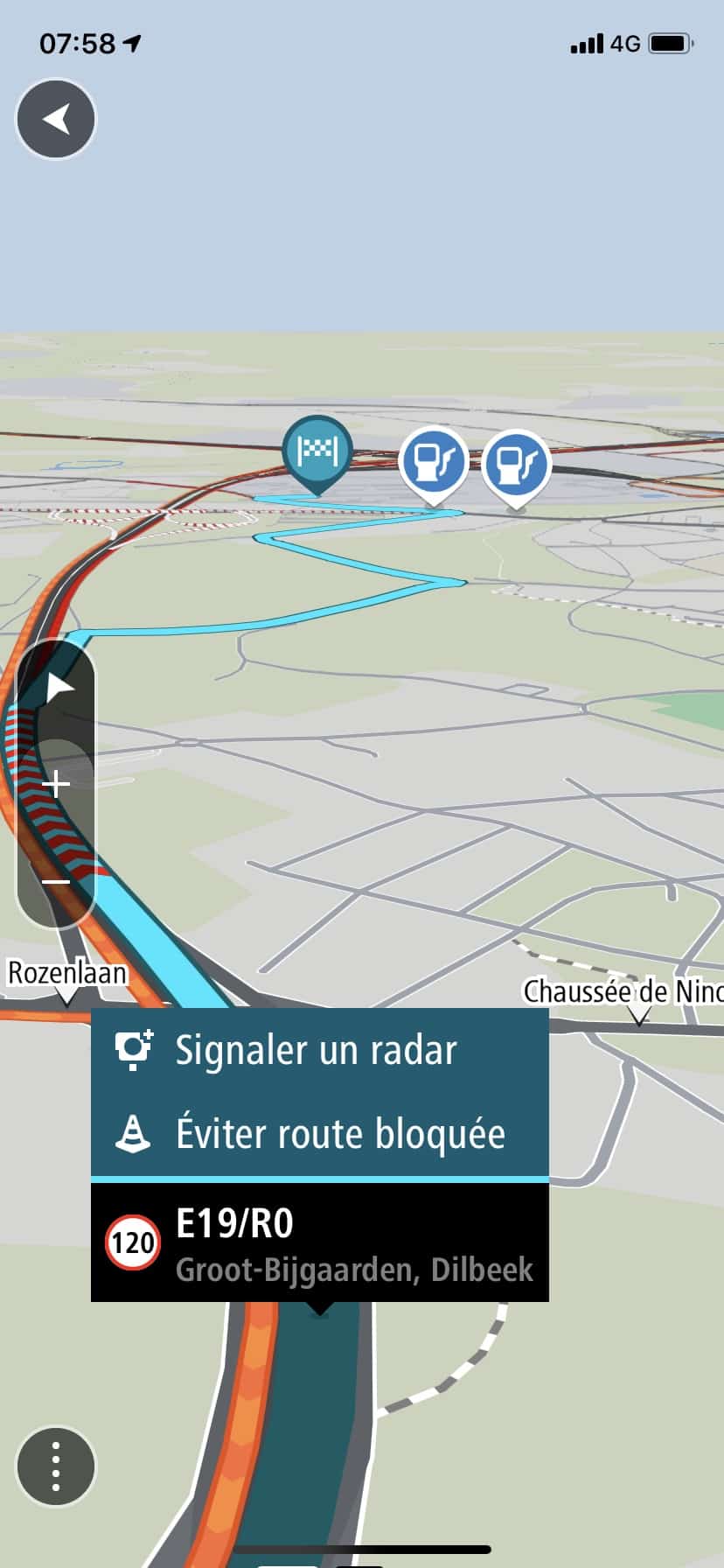Select the right gas station marker
The image size is (724, 1568).
[516, 464]
